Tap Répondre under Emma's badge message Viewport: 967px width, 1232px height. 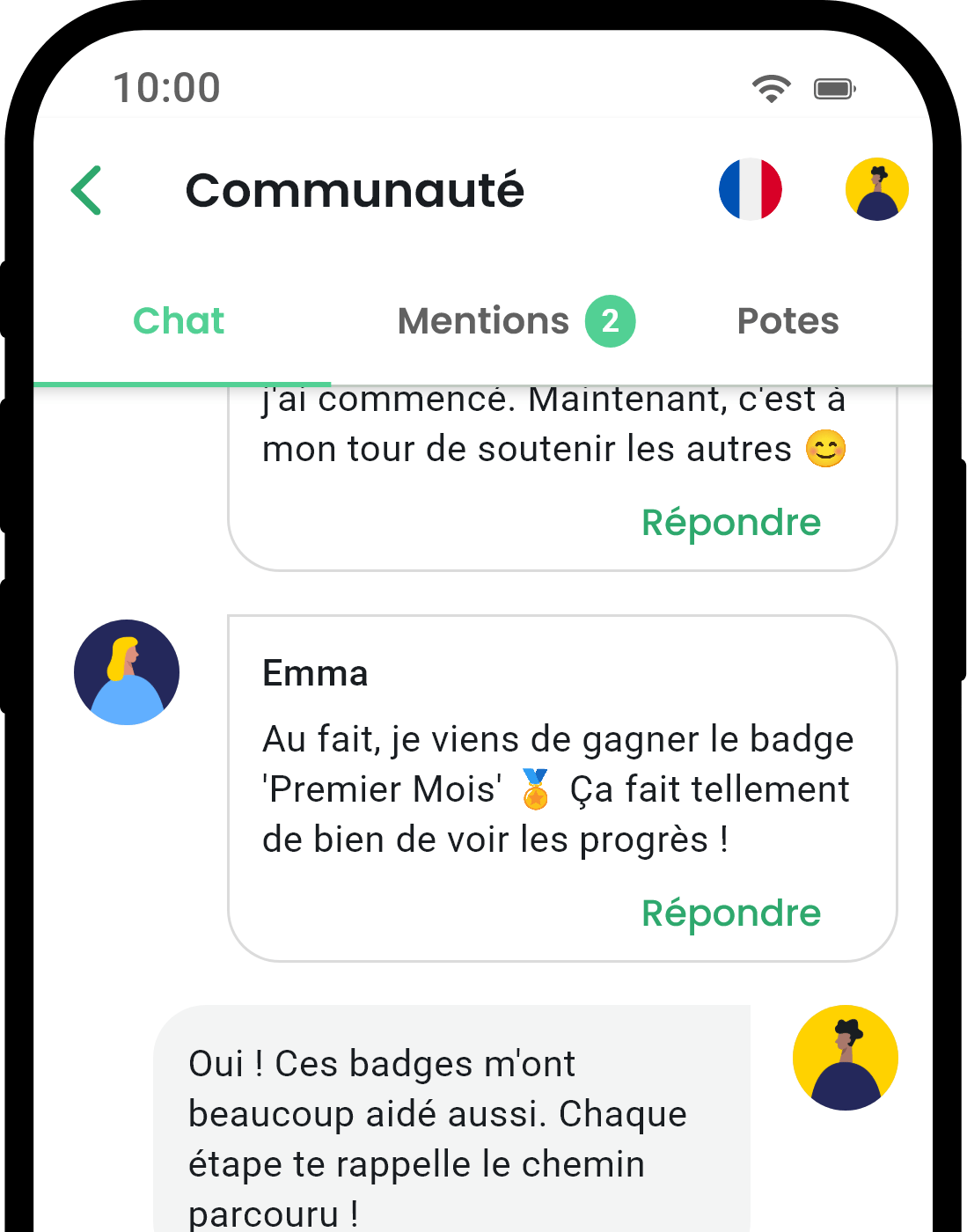[x=730, y=913]
